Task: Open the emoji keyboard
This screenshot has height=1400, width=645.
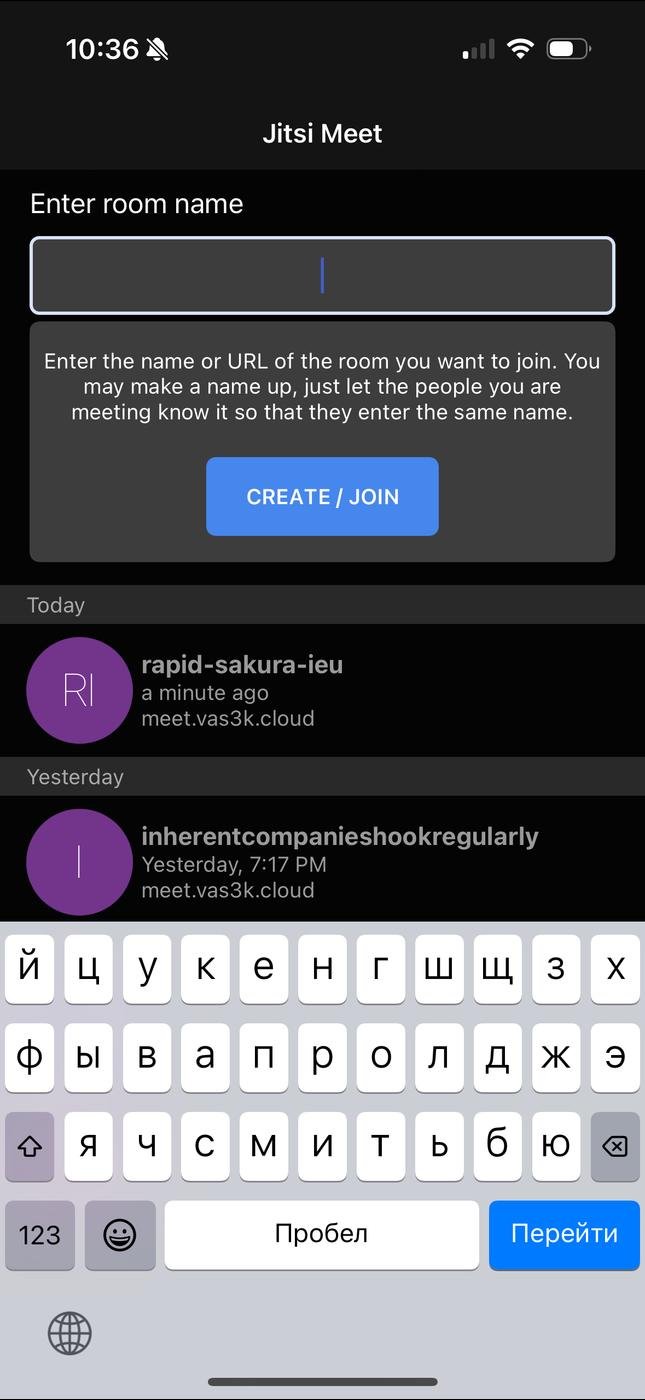Action: coord(120,1235)
